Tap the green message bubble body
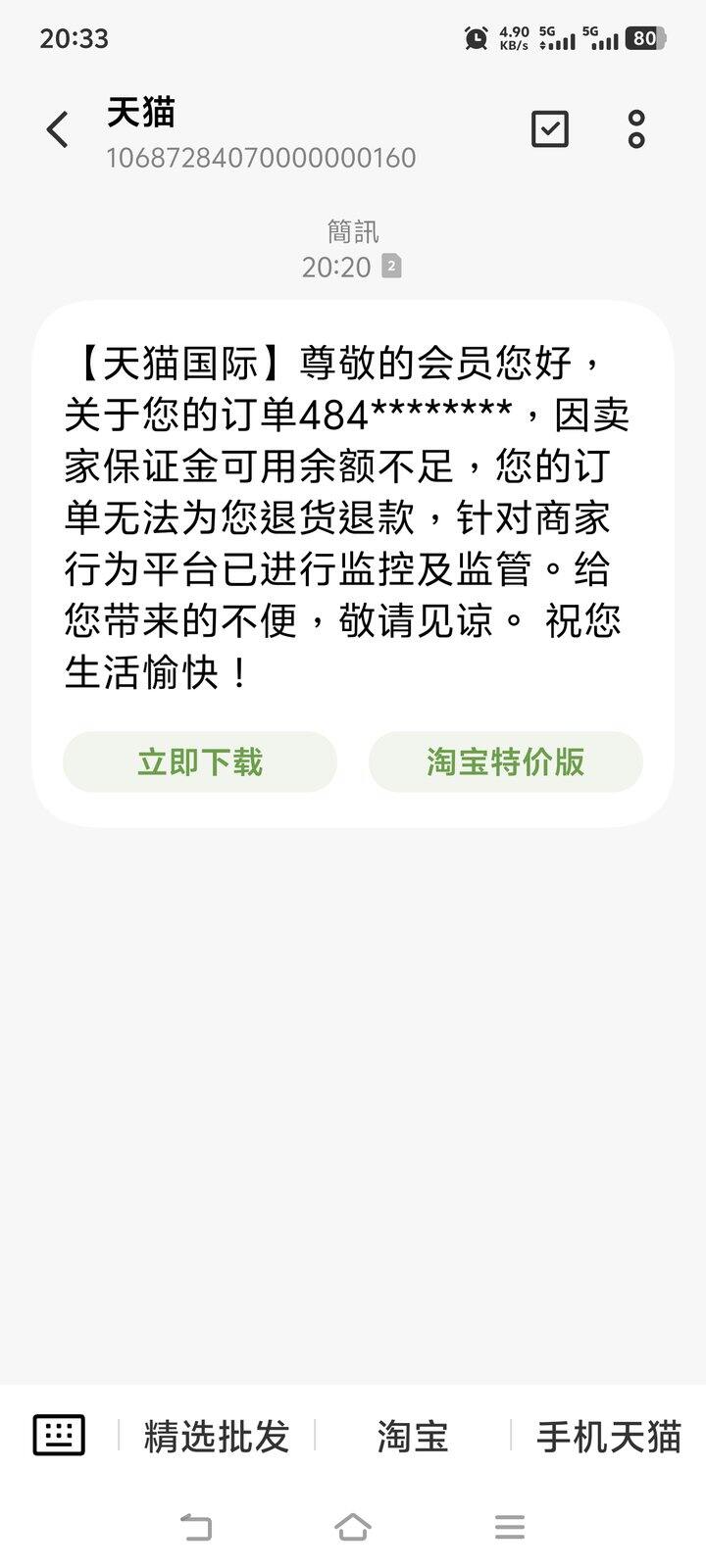This screenshot has width=706, height=1568. click(352, 514)
